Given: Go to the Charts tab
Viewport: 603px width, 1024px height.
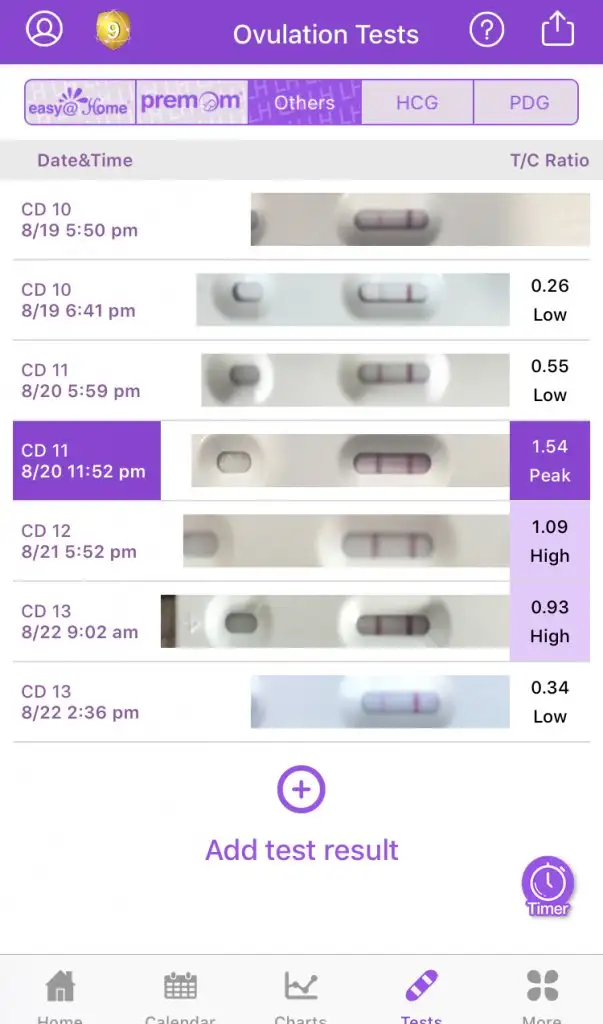Looking at the screenshot, I should [300, 995].
